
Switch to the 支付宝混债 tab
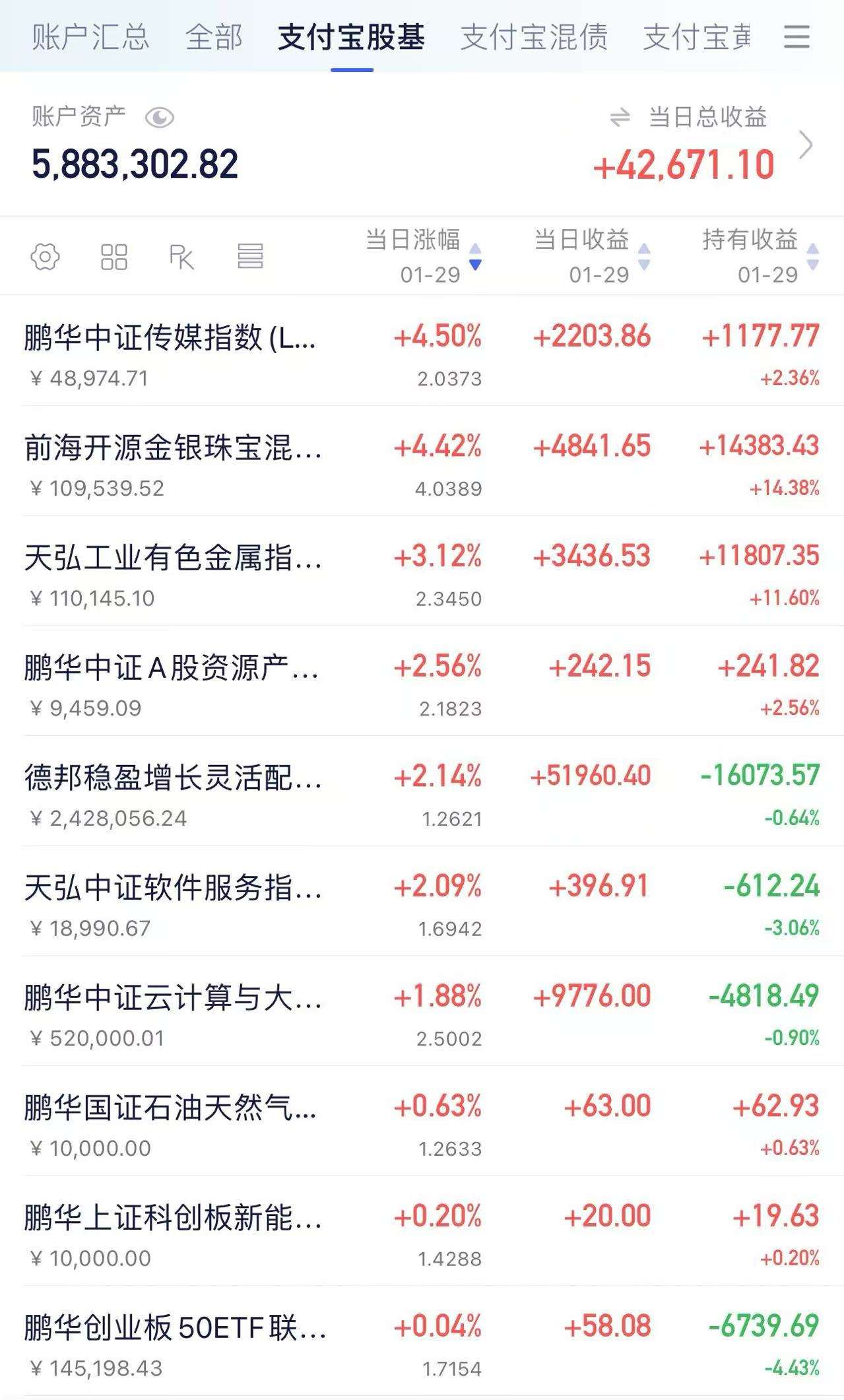coord(534,37)
